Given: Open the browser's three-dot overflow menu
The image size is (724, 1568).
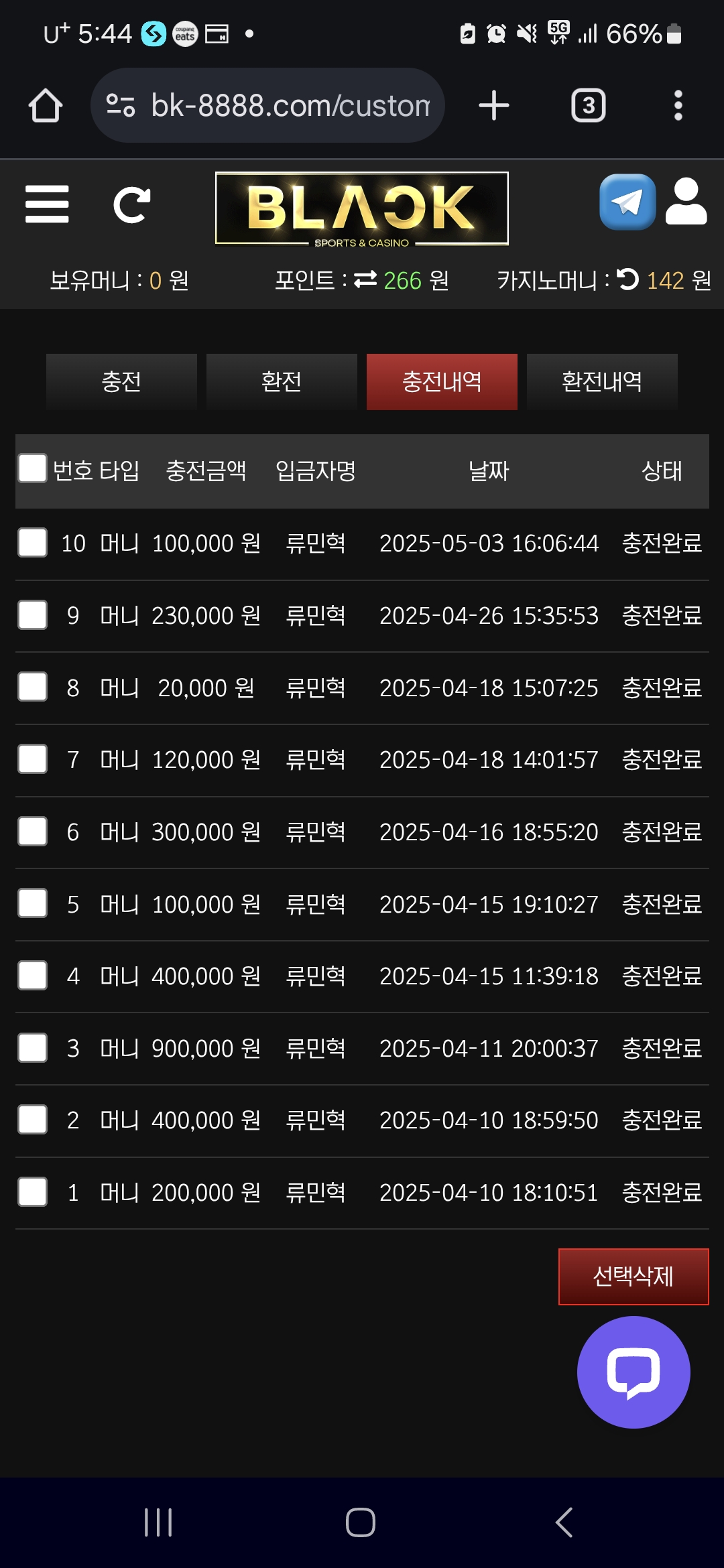Looking at the screenshot, I should [678, 105].
